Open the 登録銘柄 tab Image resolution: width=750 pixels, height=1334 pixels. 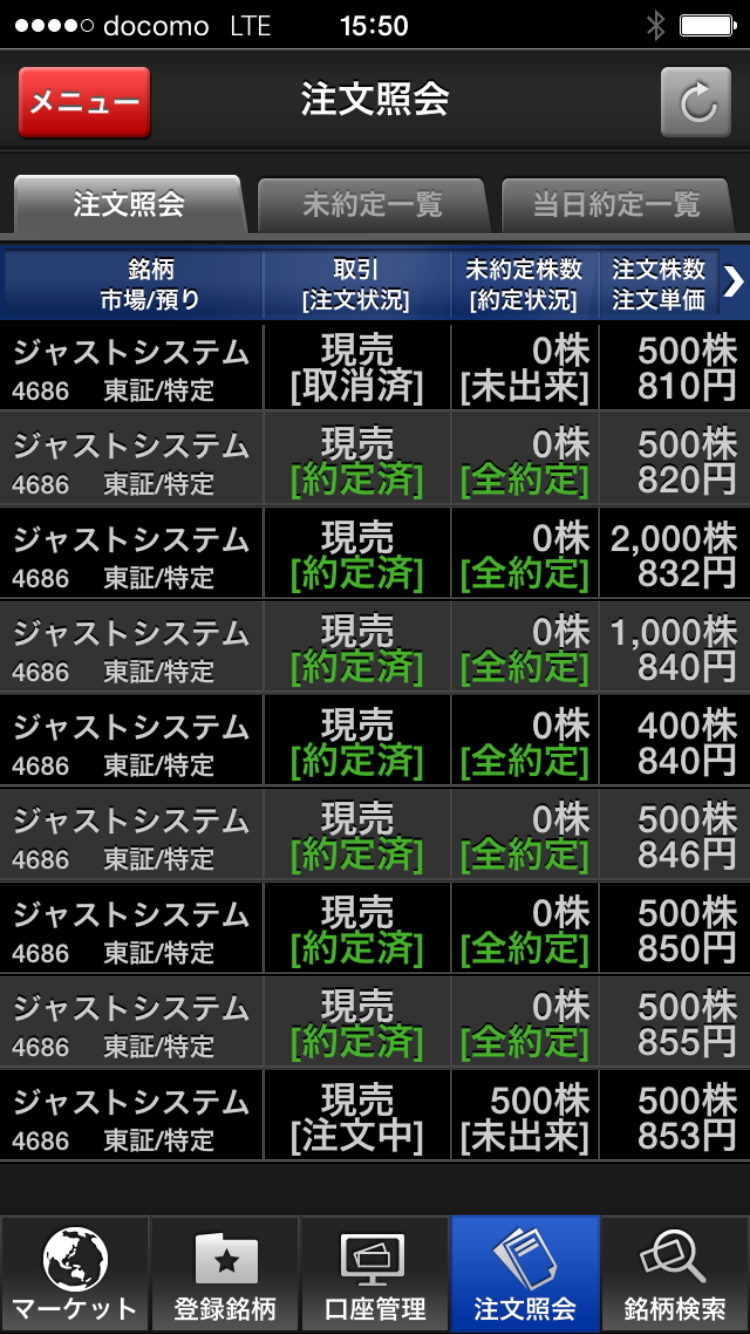[225, 1275]
